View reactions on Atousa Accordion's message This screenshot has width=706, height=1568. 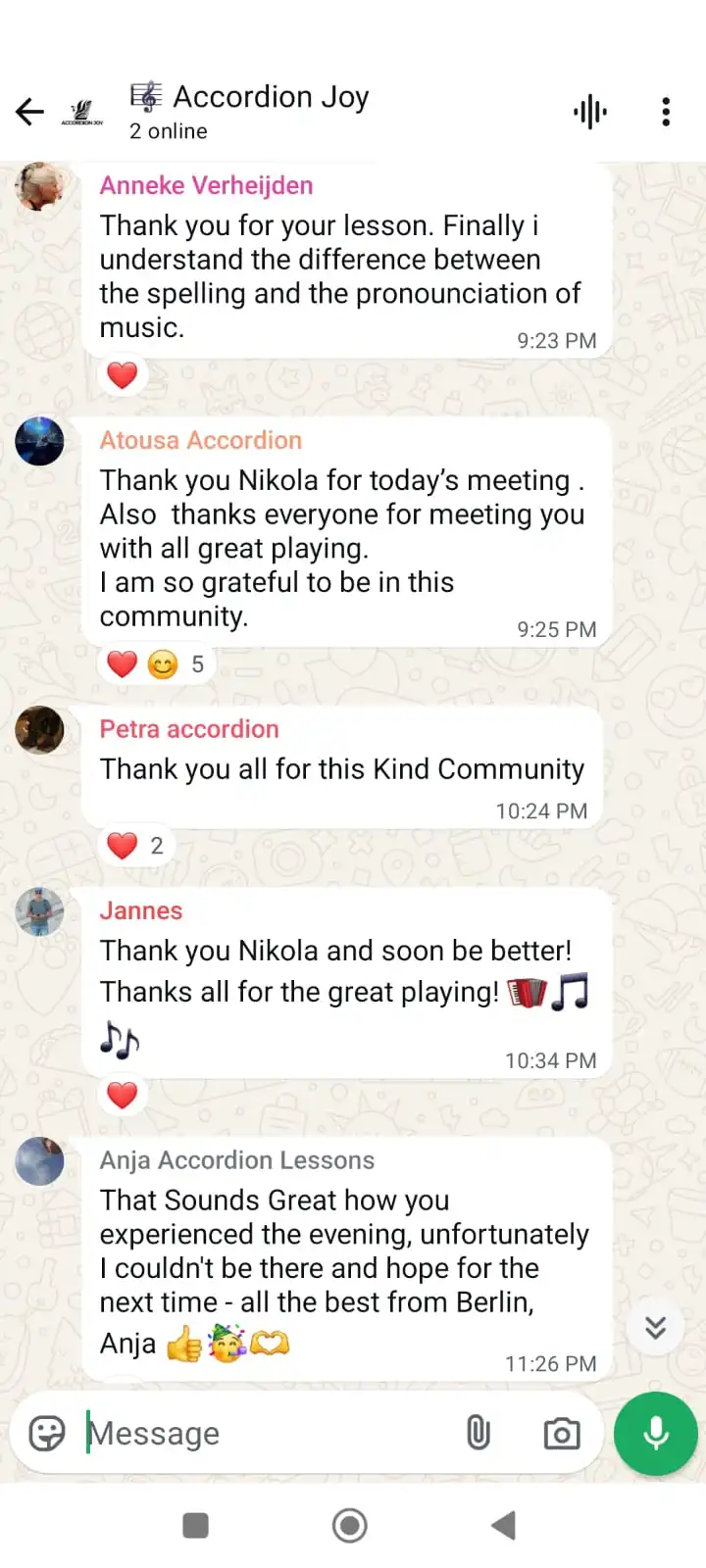click(x=157, y=664)
